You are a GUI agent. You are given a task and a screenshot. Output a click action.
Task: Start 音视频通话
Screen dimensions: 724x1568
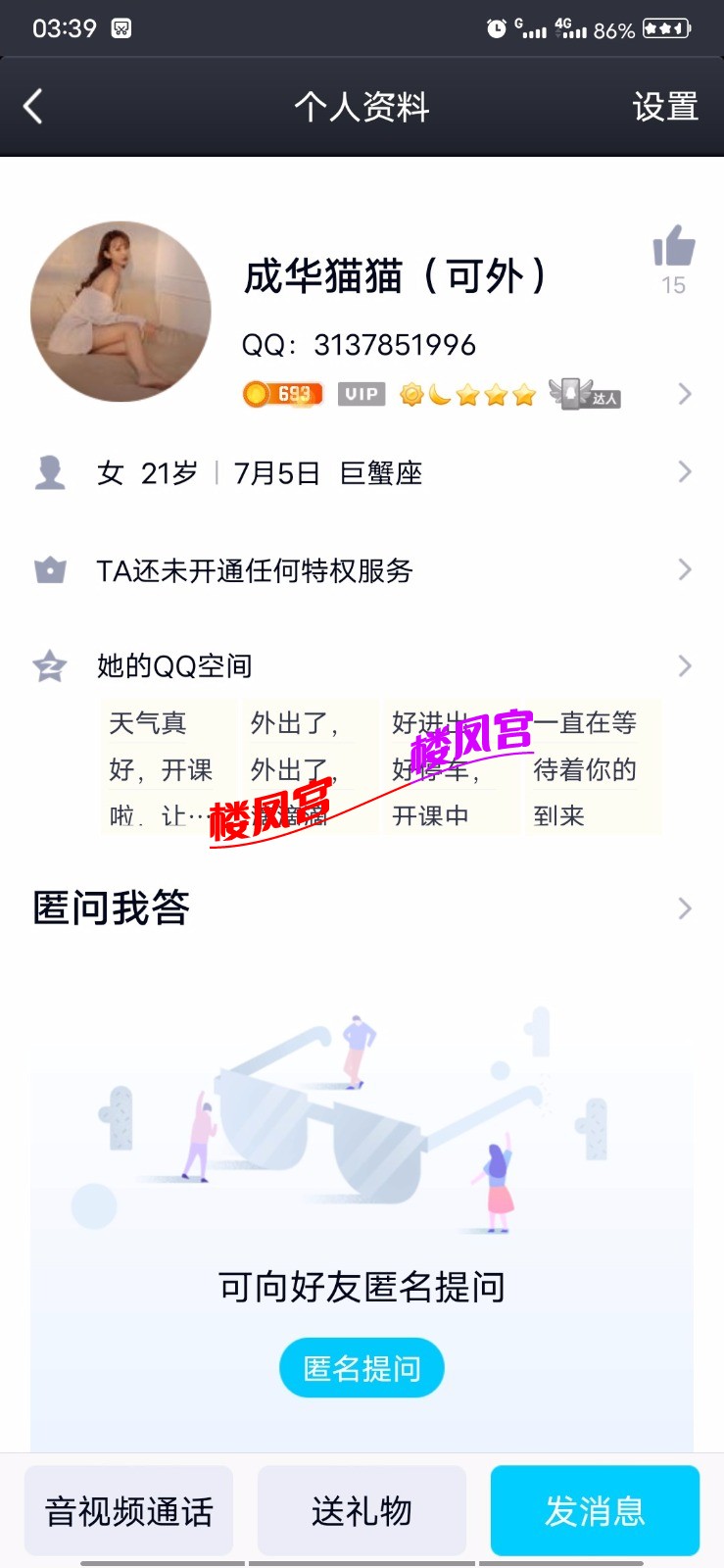pos(128,1511)
